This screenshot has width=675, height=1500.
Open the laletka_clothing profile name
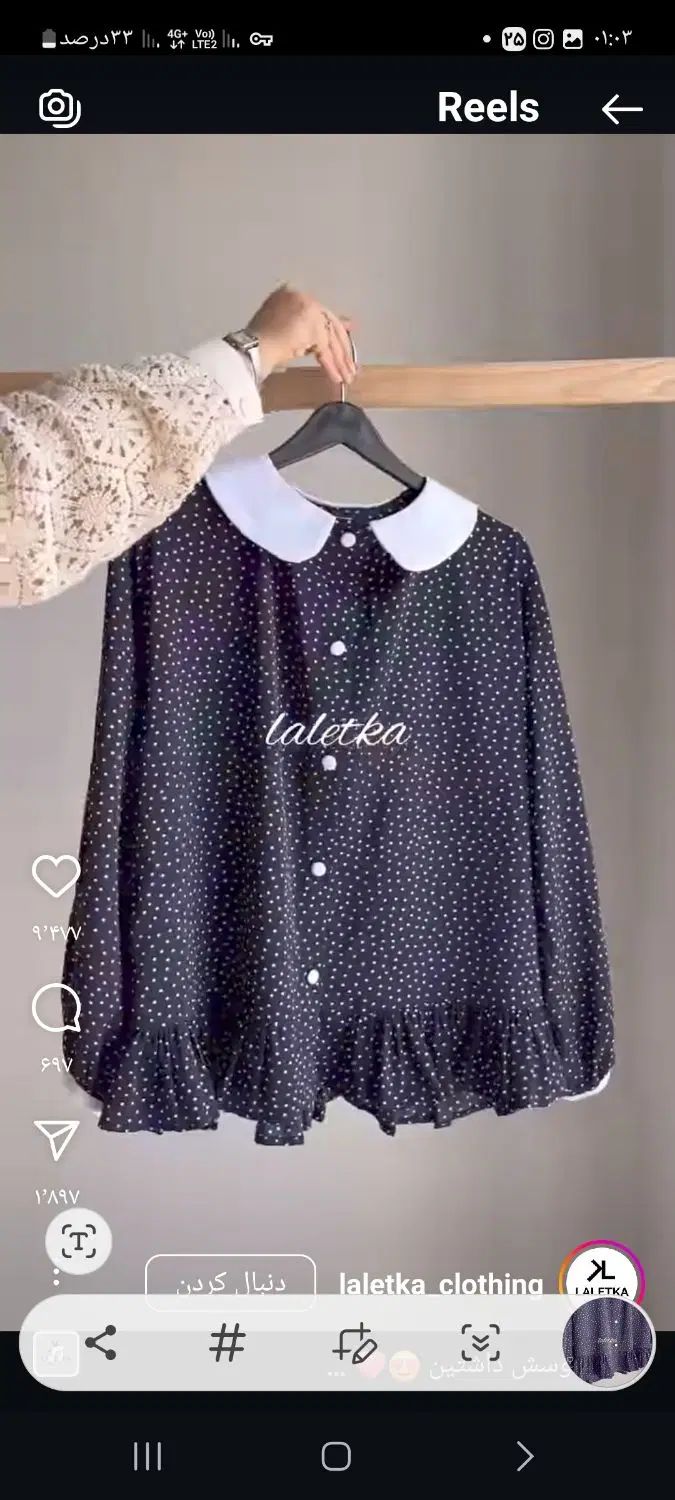(441, 1284)
